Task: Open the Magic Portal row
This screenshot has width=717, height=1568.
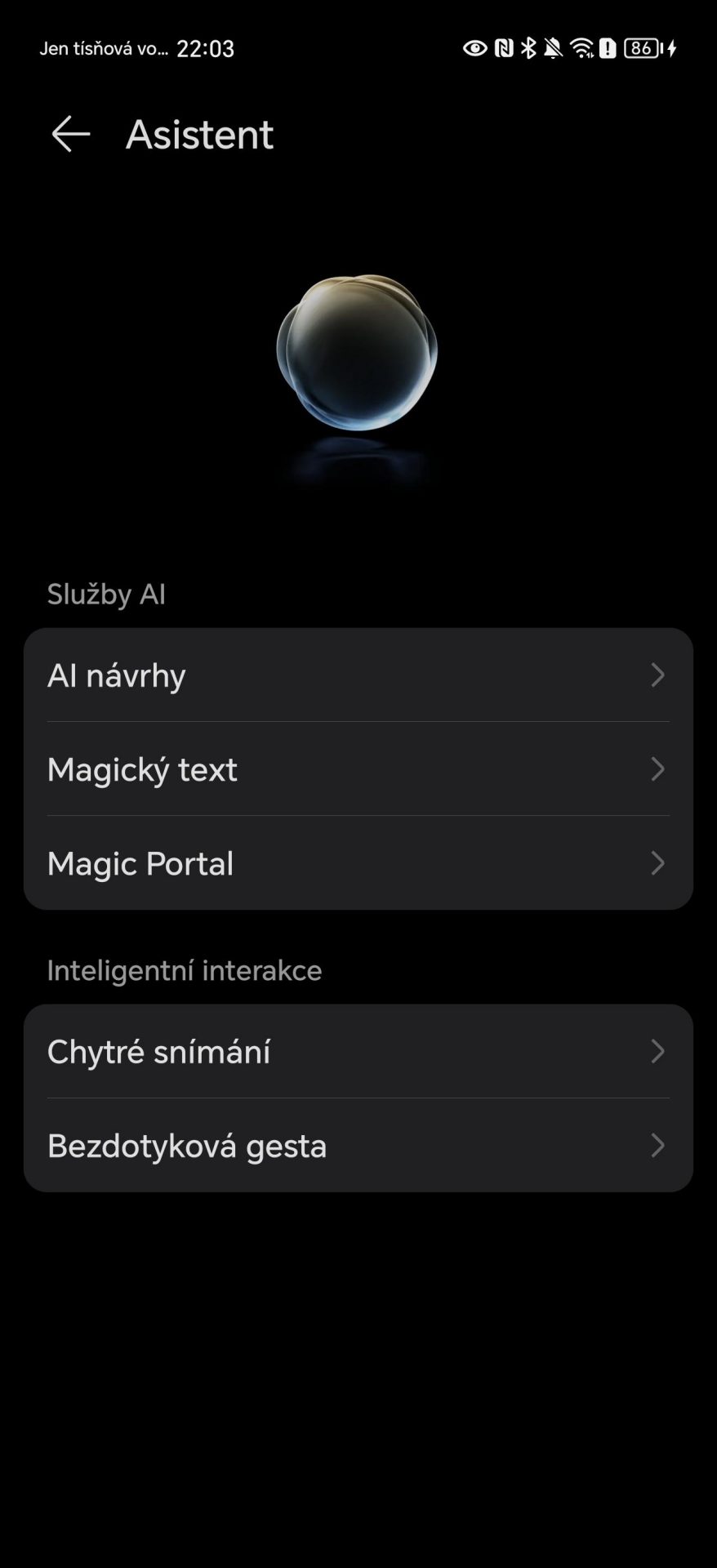Action: click(x=358, y=862)
